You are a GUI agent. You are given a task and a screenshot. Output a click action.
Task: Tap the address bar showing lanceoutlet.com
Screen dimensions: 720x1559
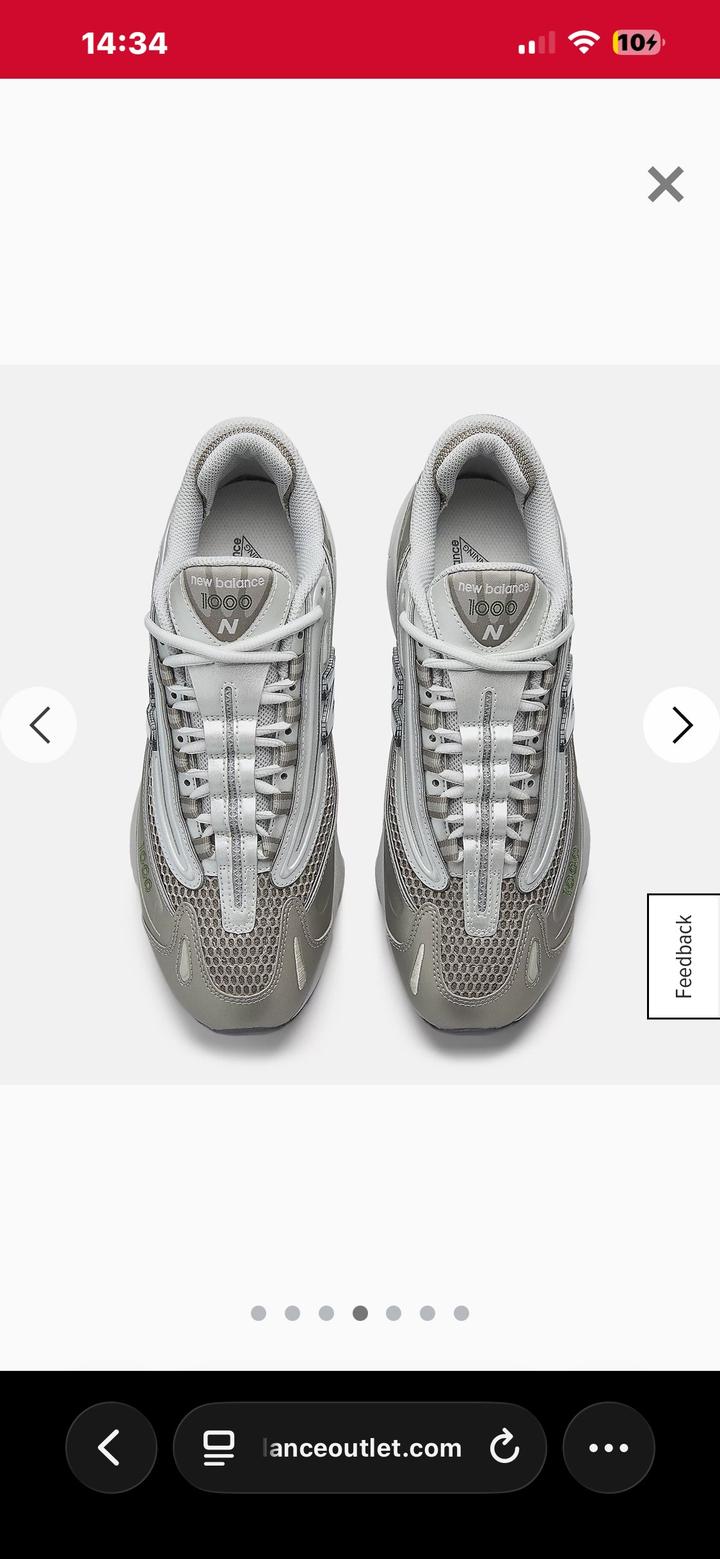[360, 1447]
